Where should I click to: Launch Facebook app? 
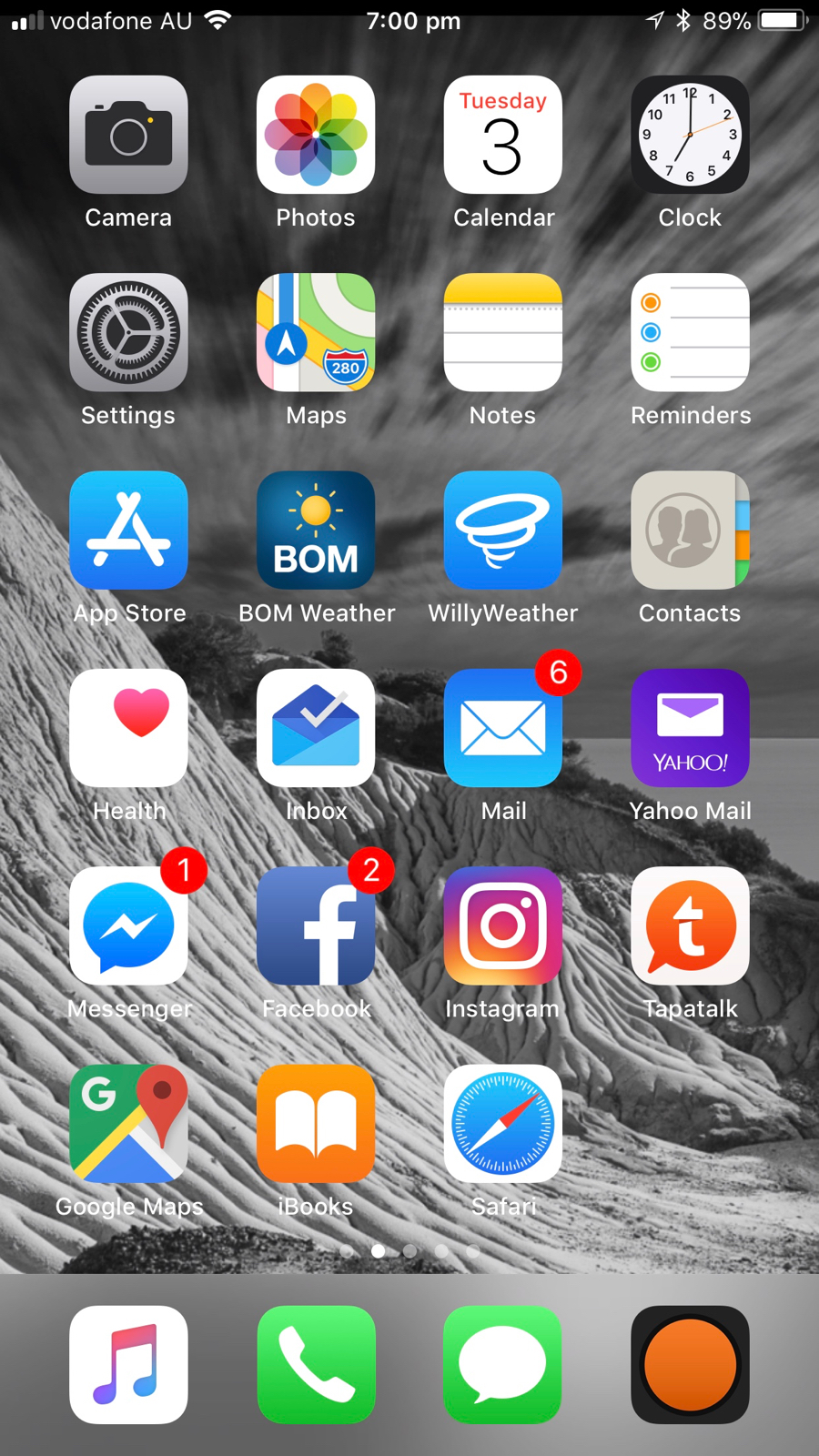pyautogui.click(x=316, y=925)
